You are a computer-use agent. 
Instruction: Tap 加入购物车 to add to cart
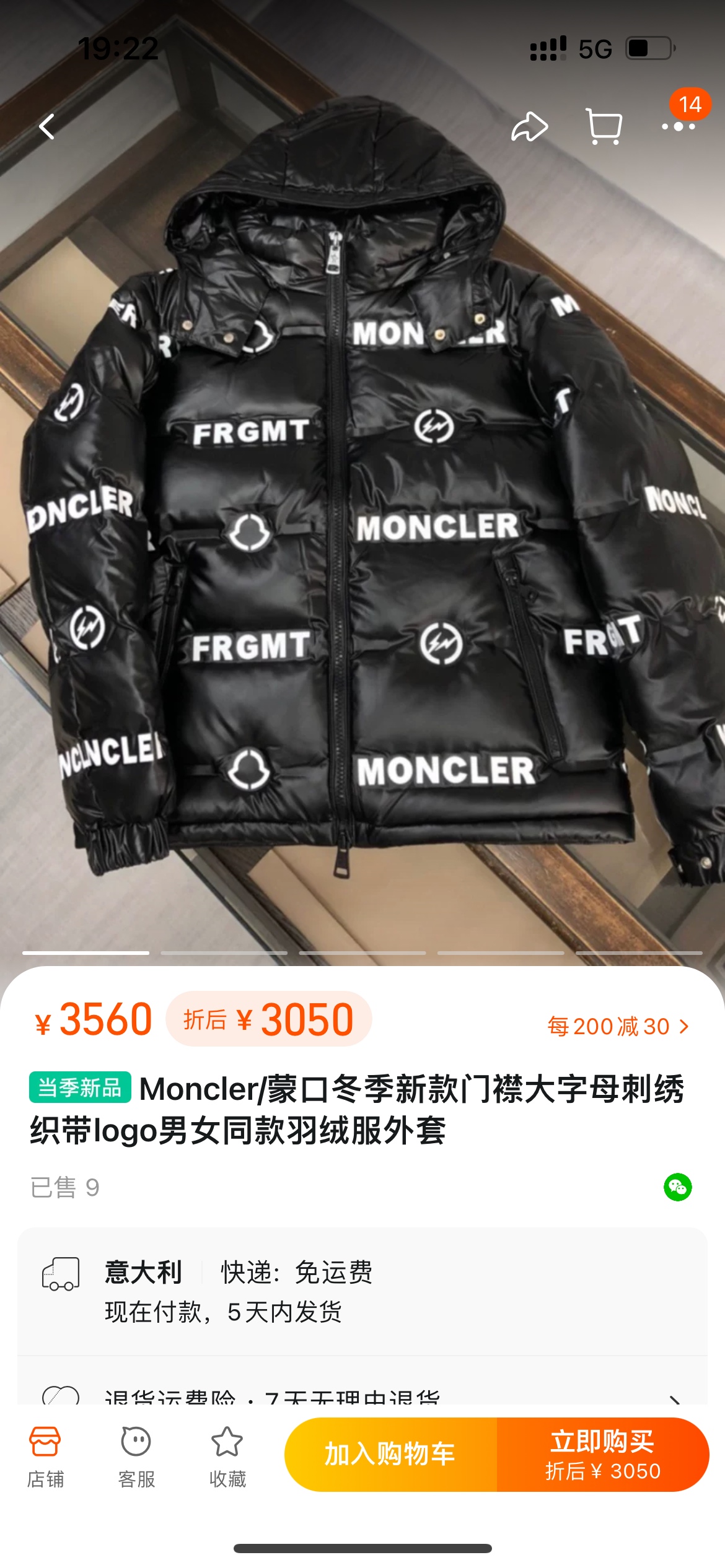pos(390,1454)
